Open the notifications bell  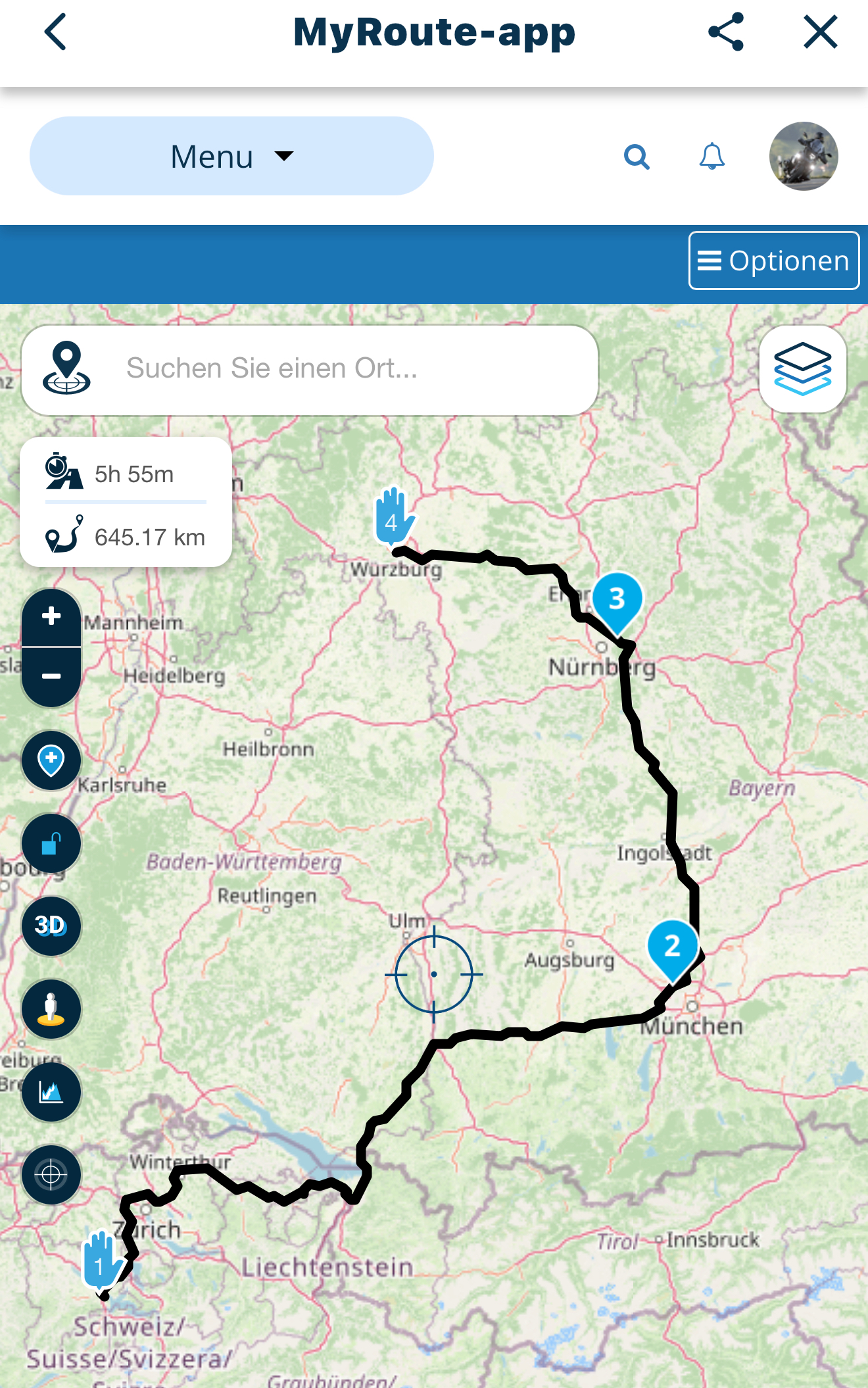[711, 157]
